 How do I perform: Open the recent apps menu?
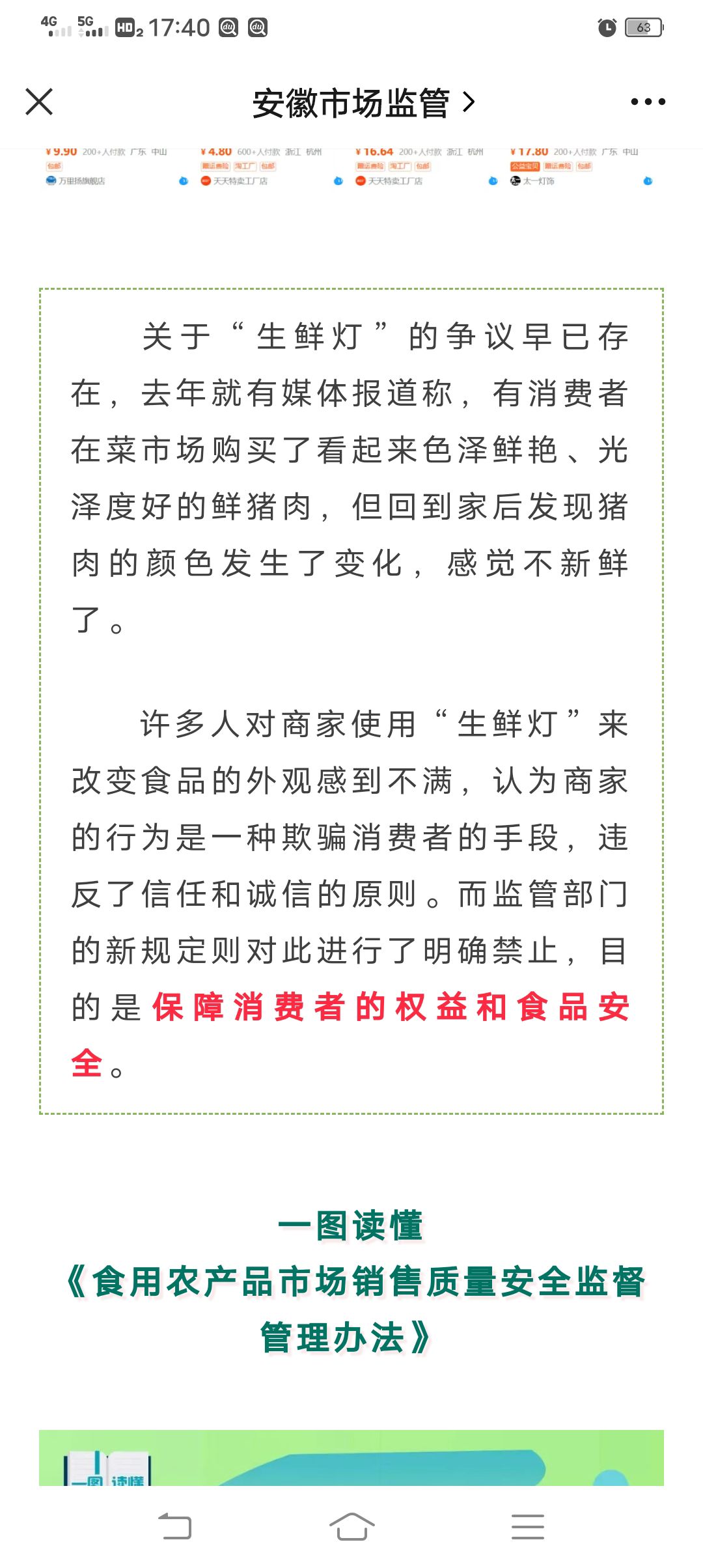528,1526
